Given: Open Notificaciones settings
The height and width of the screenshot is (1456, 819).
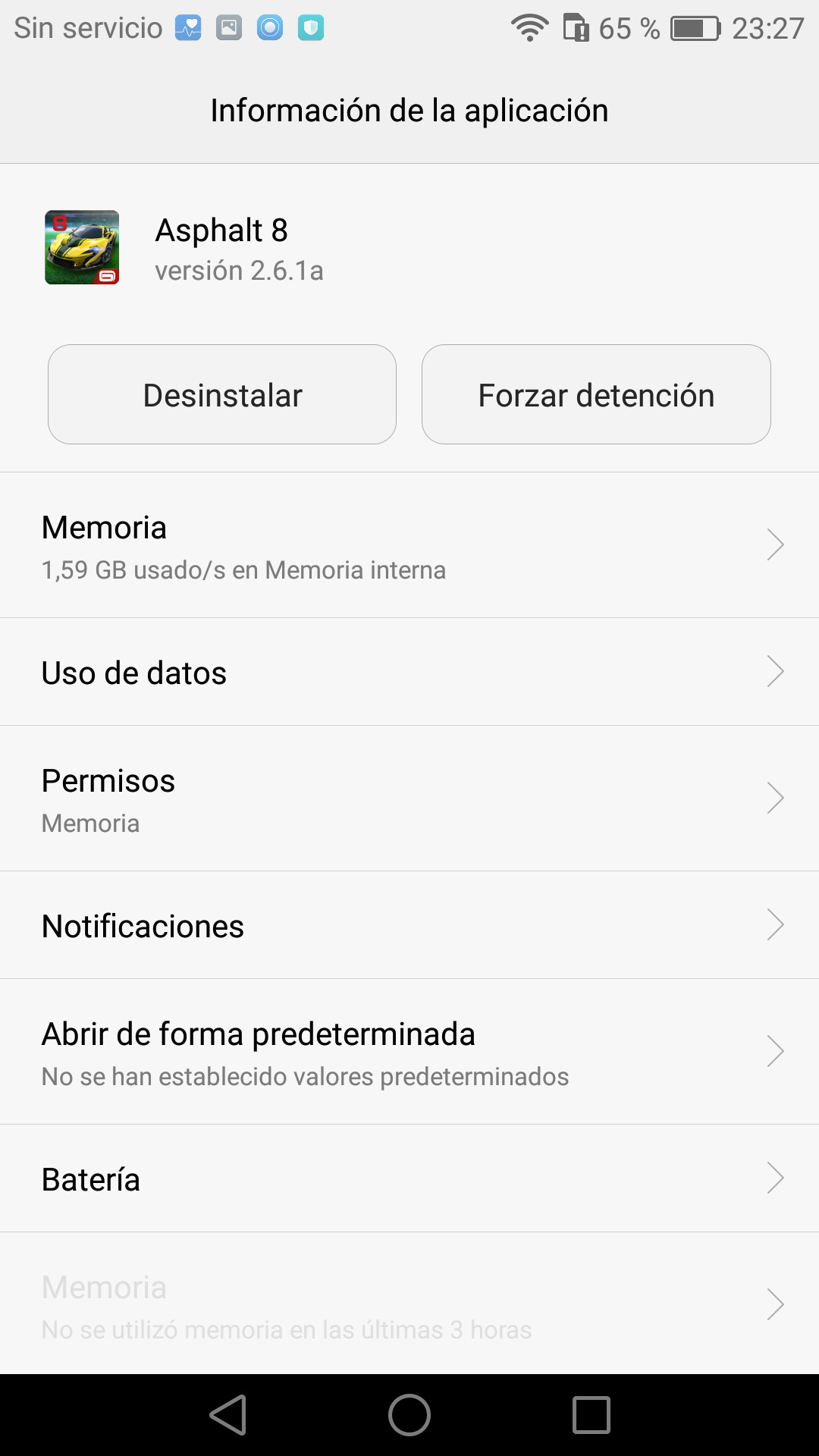Looking at the screenshot, I should (x=409, y=925).
